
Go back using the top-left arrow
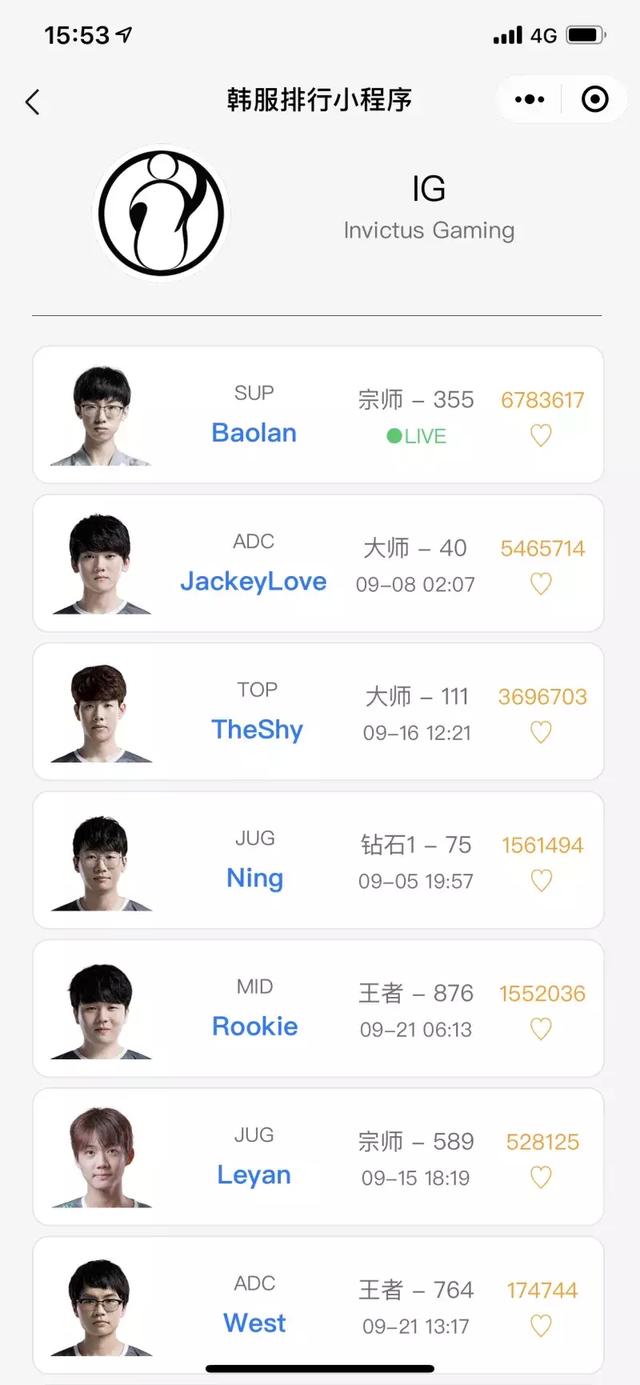[x=33, y=101]
